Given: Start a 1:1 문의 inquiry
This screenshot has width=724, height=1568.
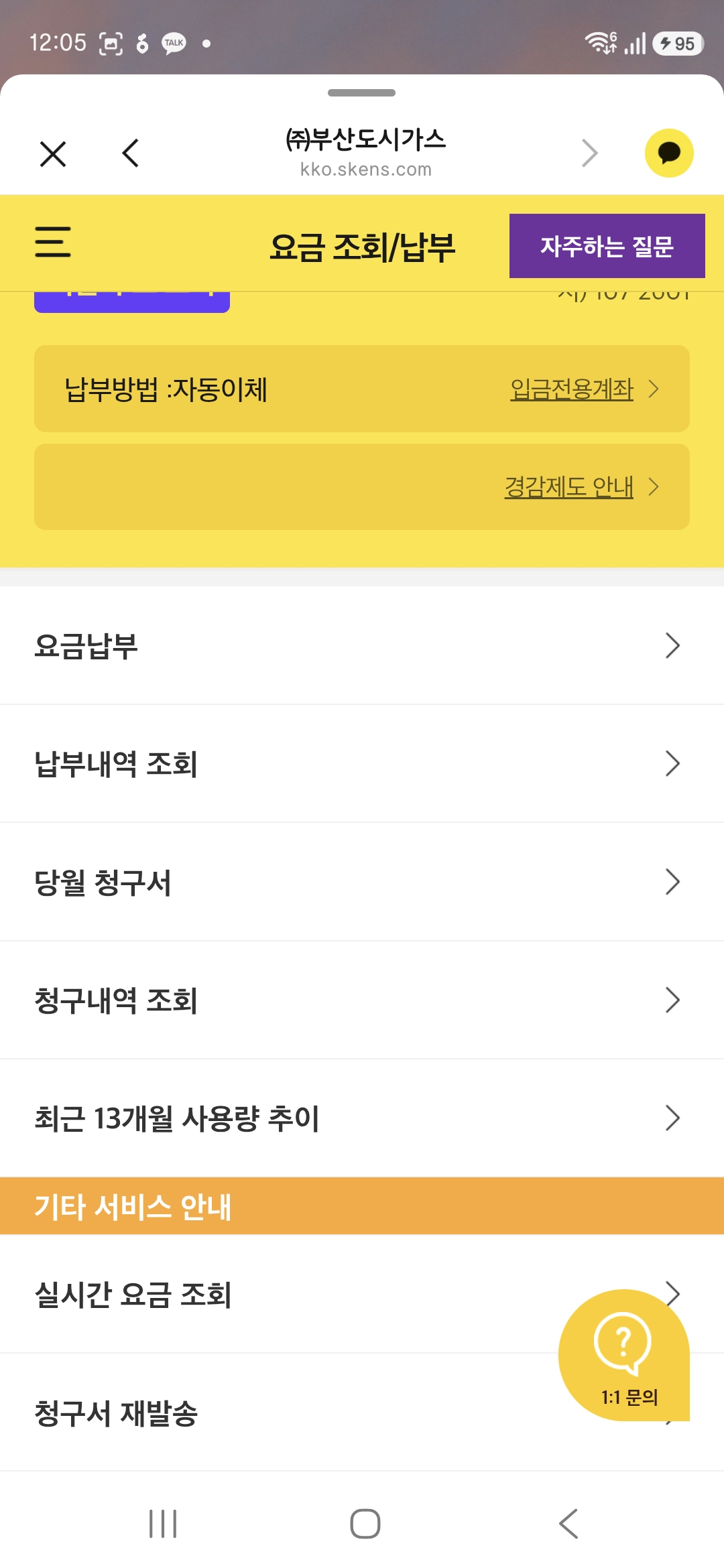Looking at the screenshot, I should point(624,1355).
